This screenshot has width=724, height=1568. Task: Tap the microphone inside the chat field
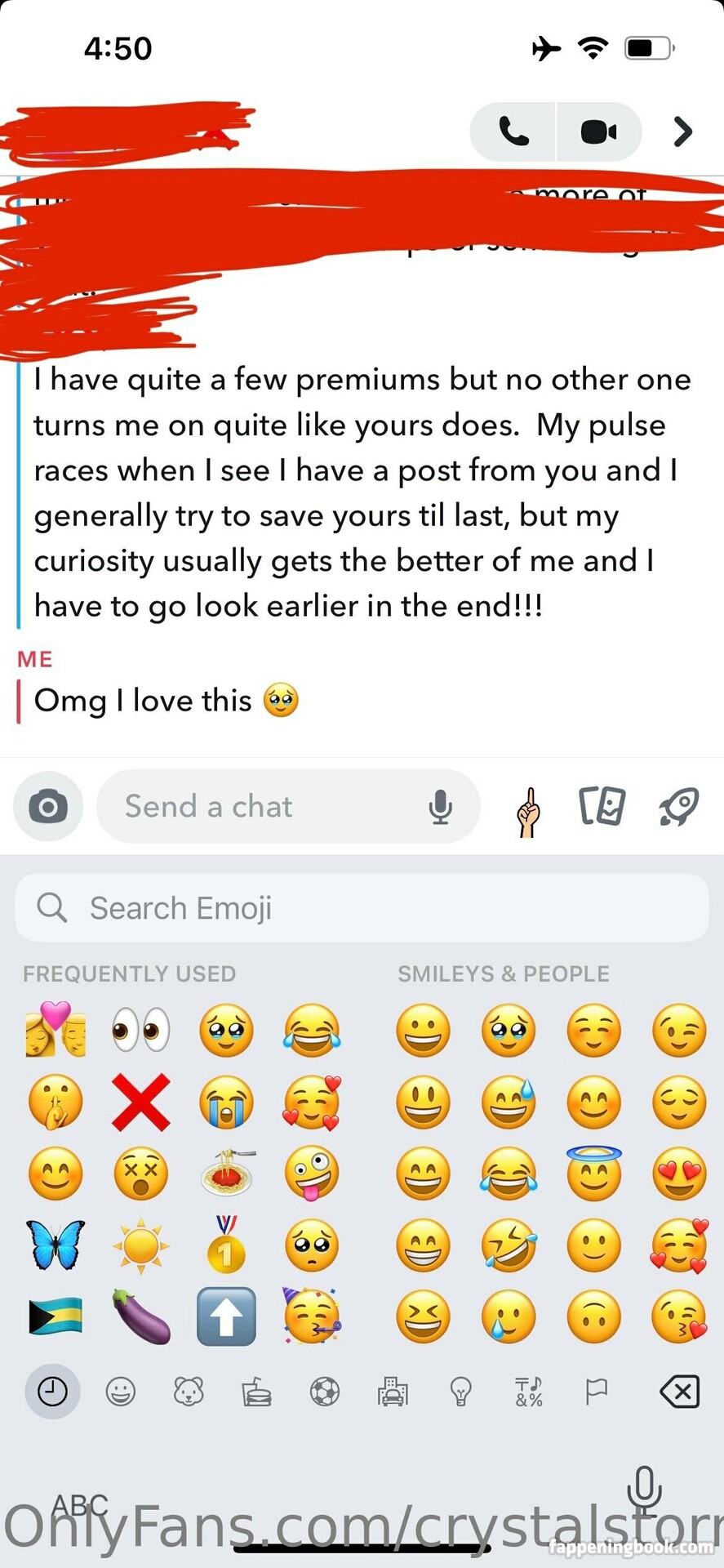[440, 807]
